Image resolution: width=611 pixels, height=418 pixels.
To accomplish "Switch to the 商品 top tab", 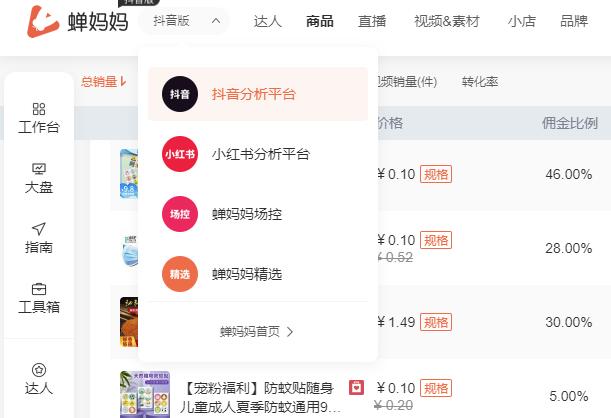I will coord(320,21).
